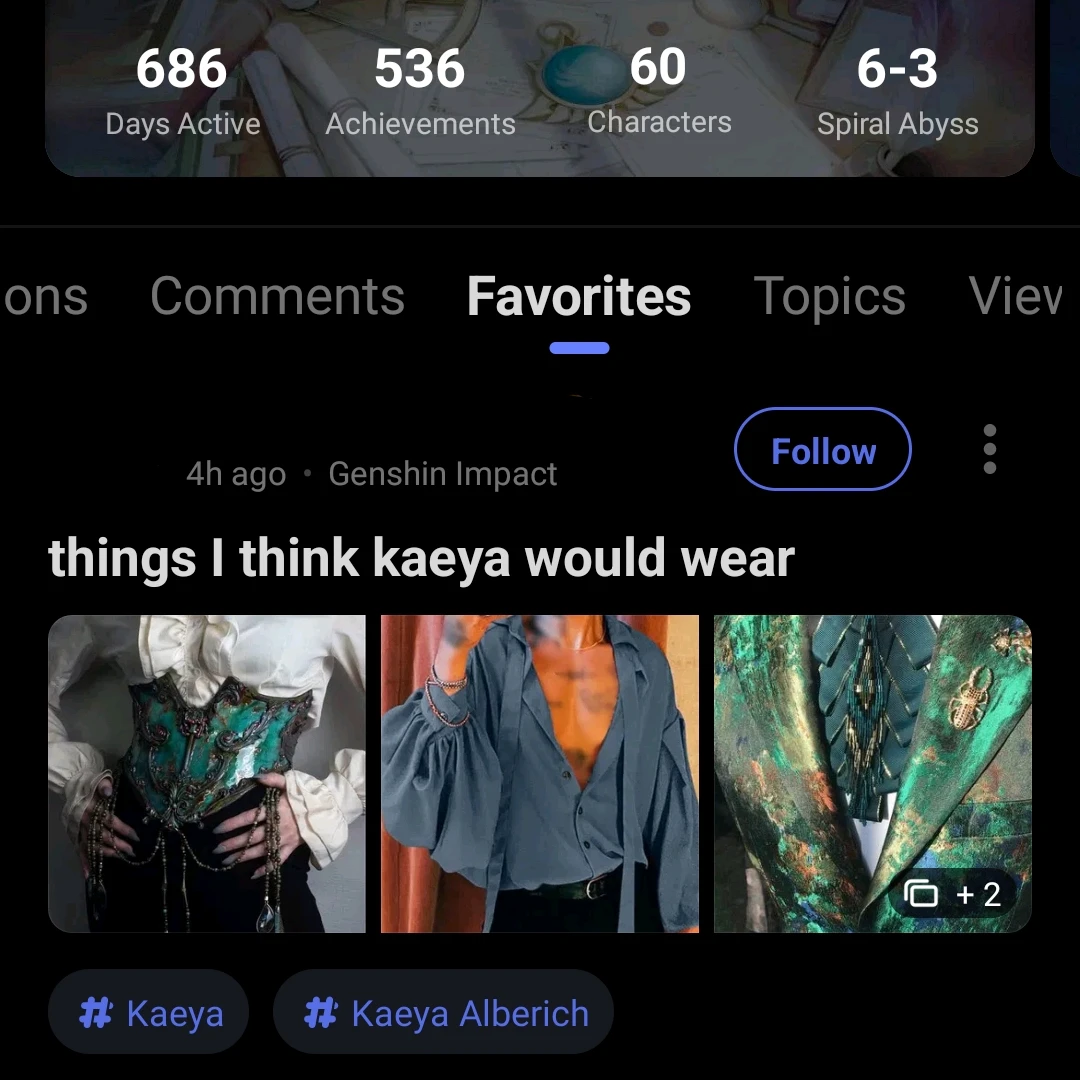
Task: Select the Topics tab
Action: (x=829, y=297)
